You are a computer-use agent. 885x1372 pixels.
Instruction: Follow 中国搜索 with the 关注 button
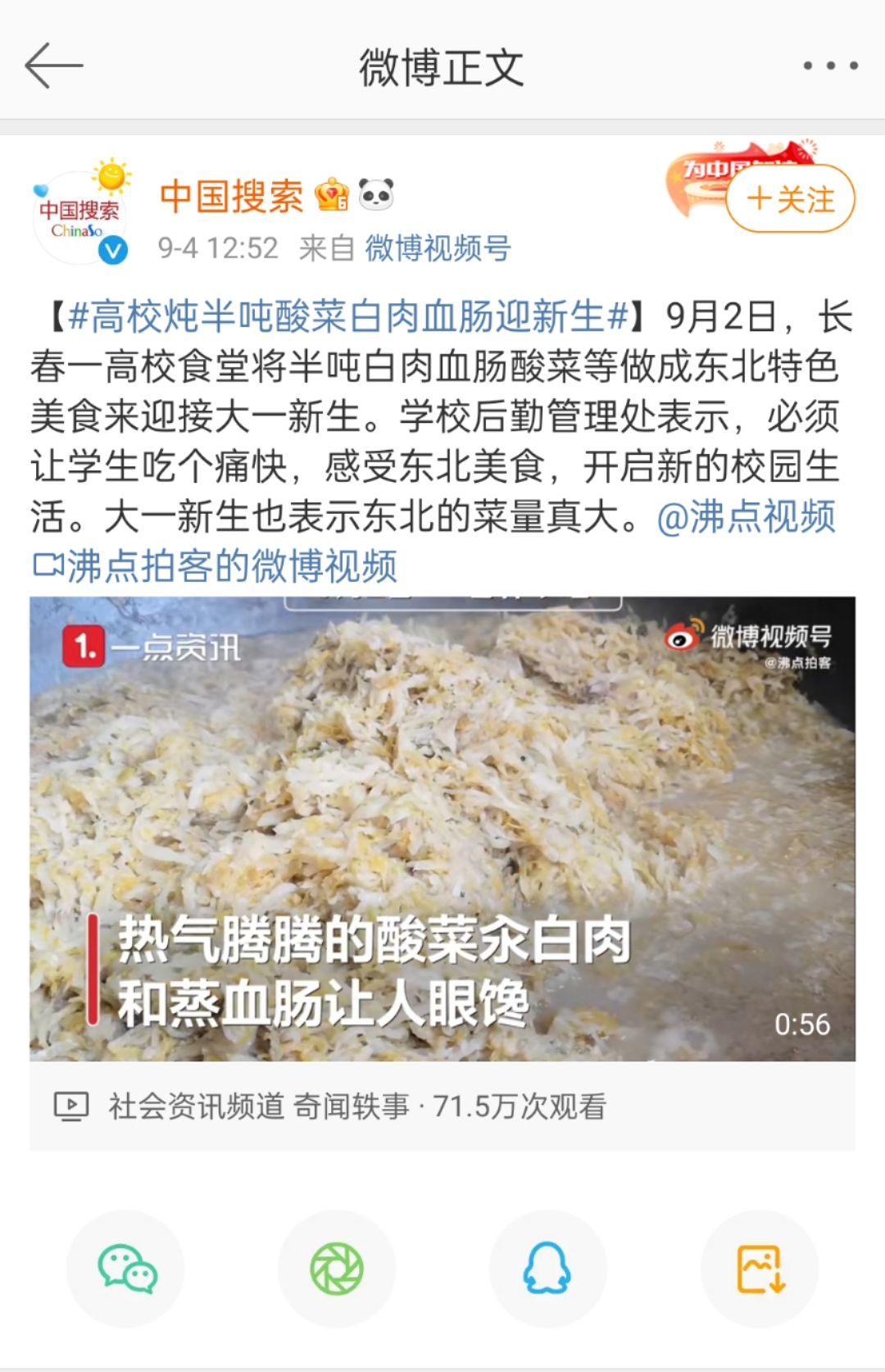[790, 198]
